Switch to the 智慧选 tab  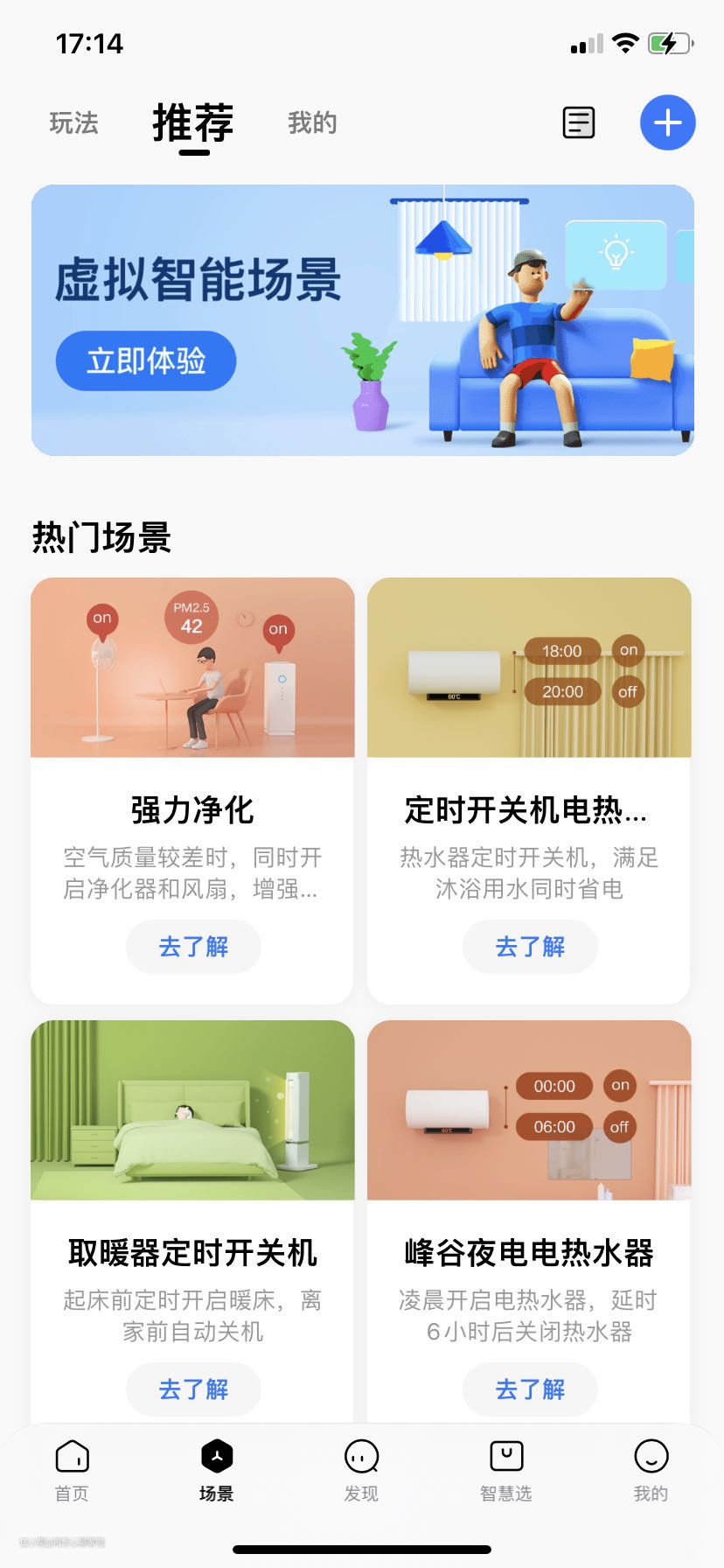506,1471
